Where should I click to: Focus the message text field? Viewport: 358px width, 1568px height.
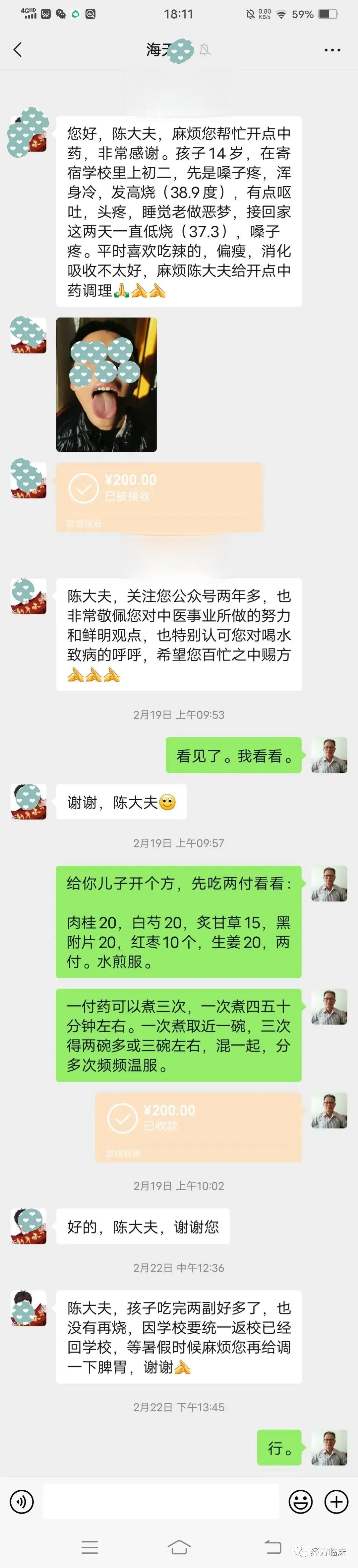[x=161, y=1502]
